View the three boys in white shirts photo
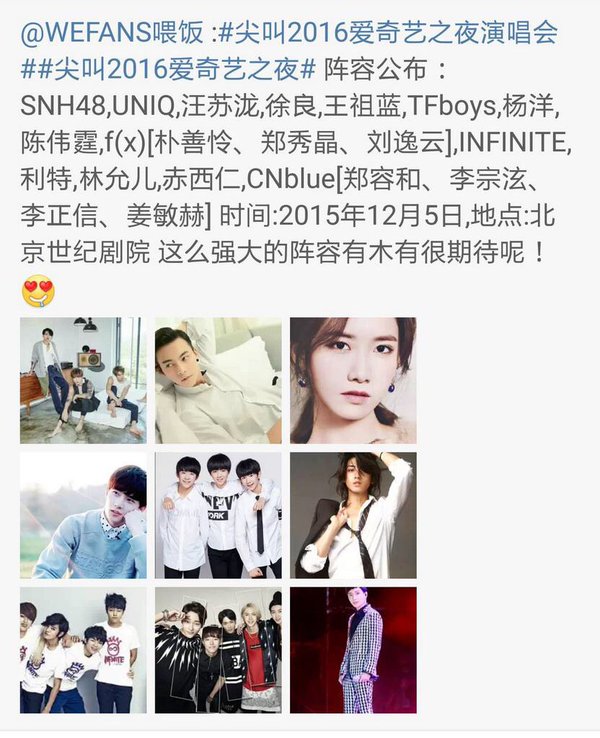The image size is (600, 738). [218, 515]
